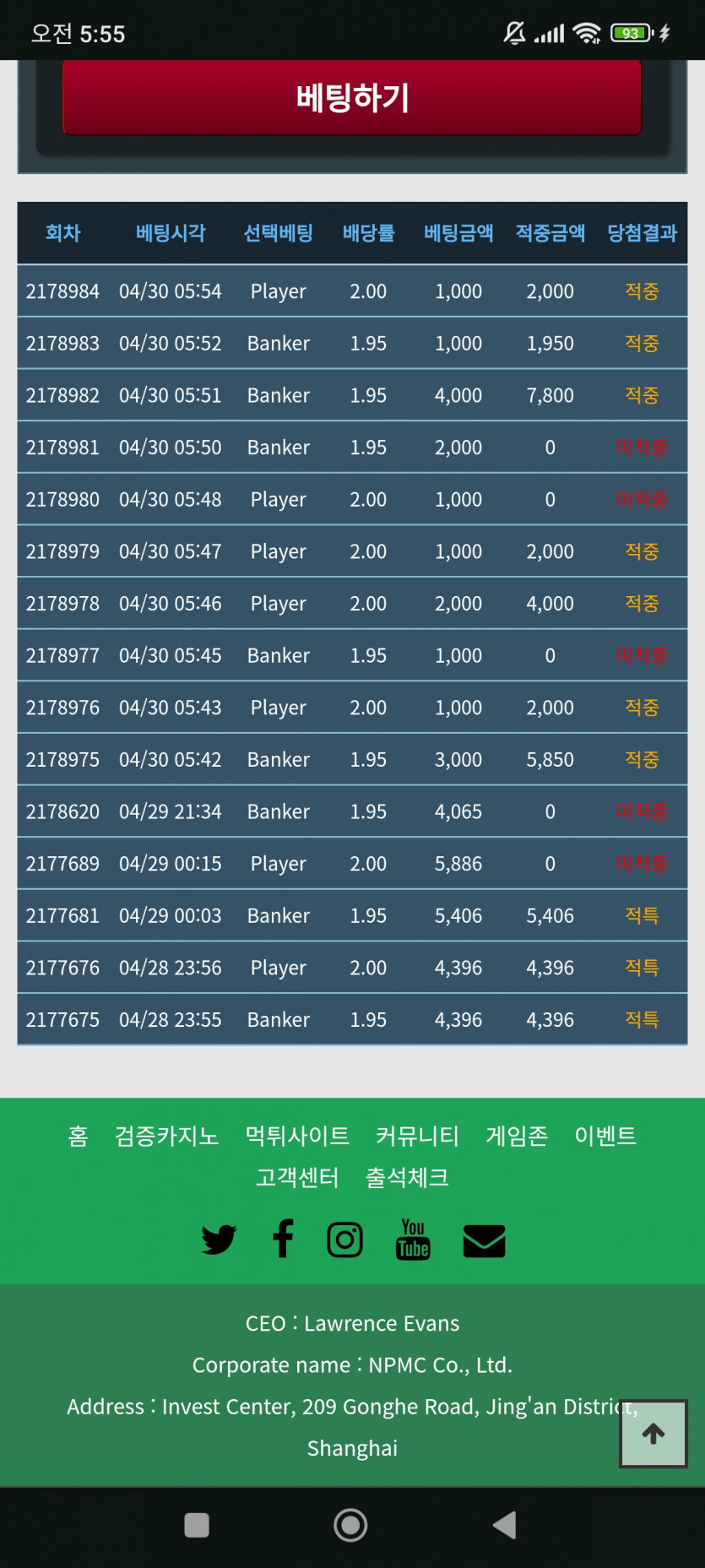Tap the email envelope icon

pos(484,1240)
